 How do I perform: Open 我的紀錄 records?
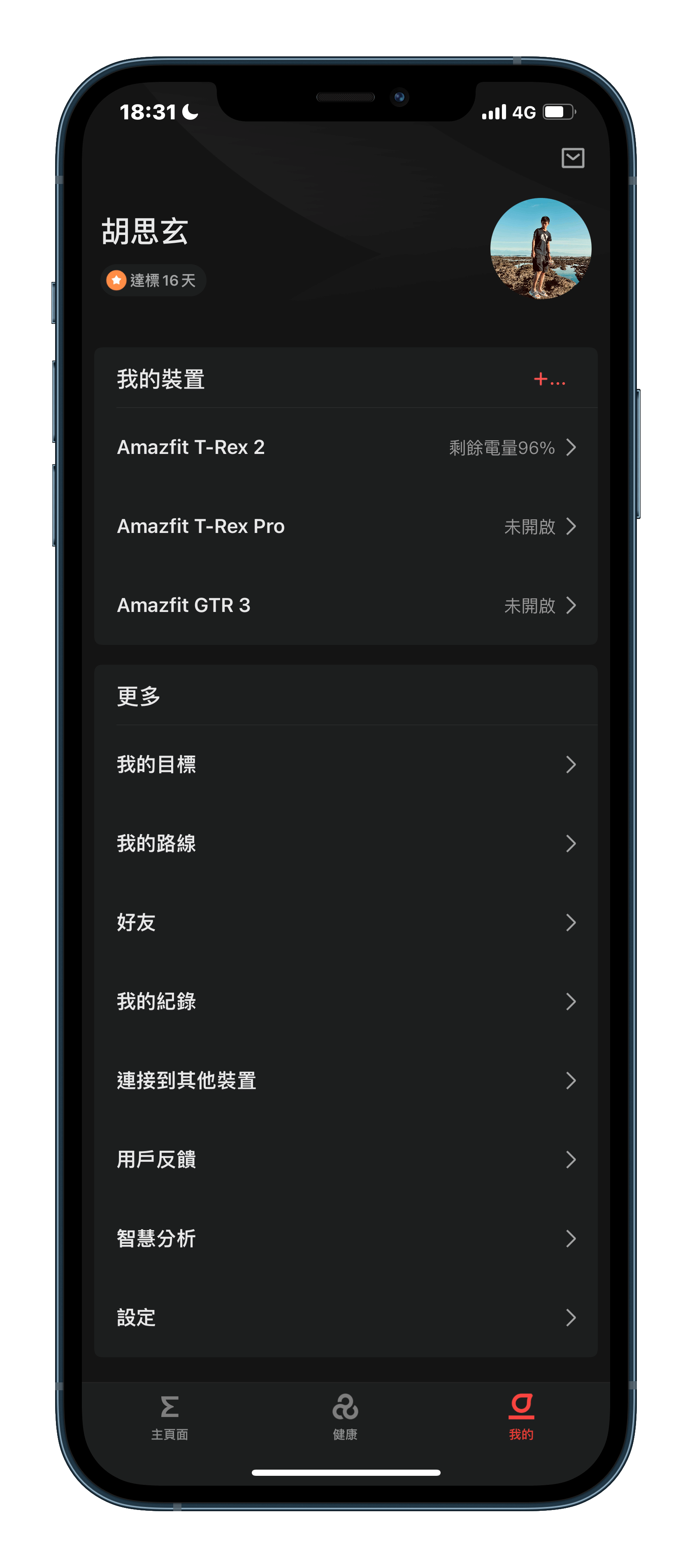pos(346,1002)
